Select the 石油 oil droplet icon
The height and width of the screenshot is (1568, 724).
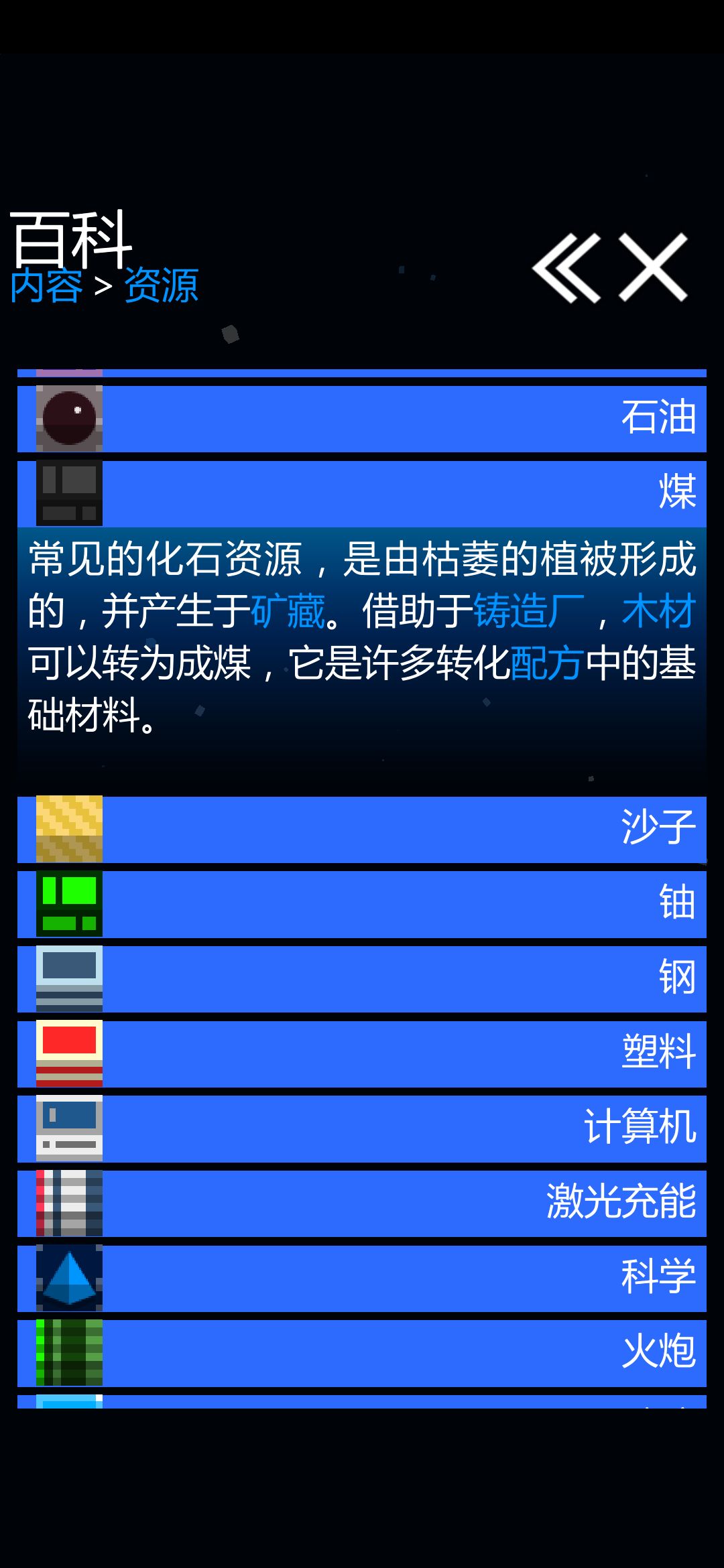[x=69, y=417]
